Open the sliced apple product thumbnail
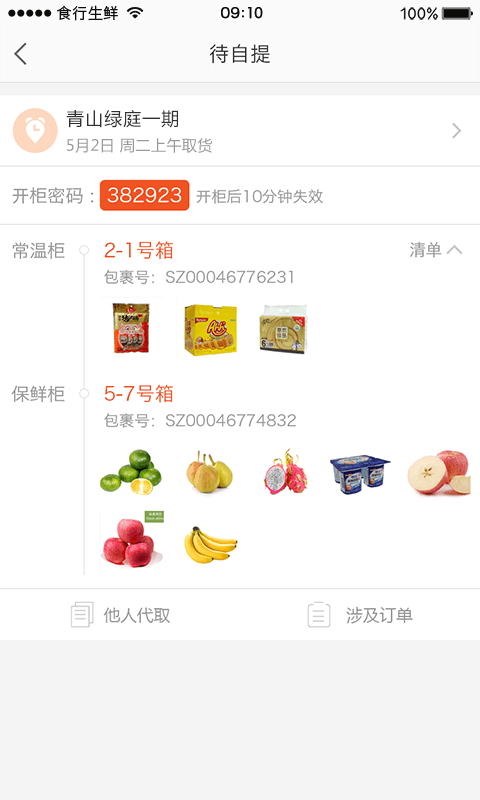The width and height of the screenshot is (480, 800). pos(439,472)
